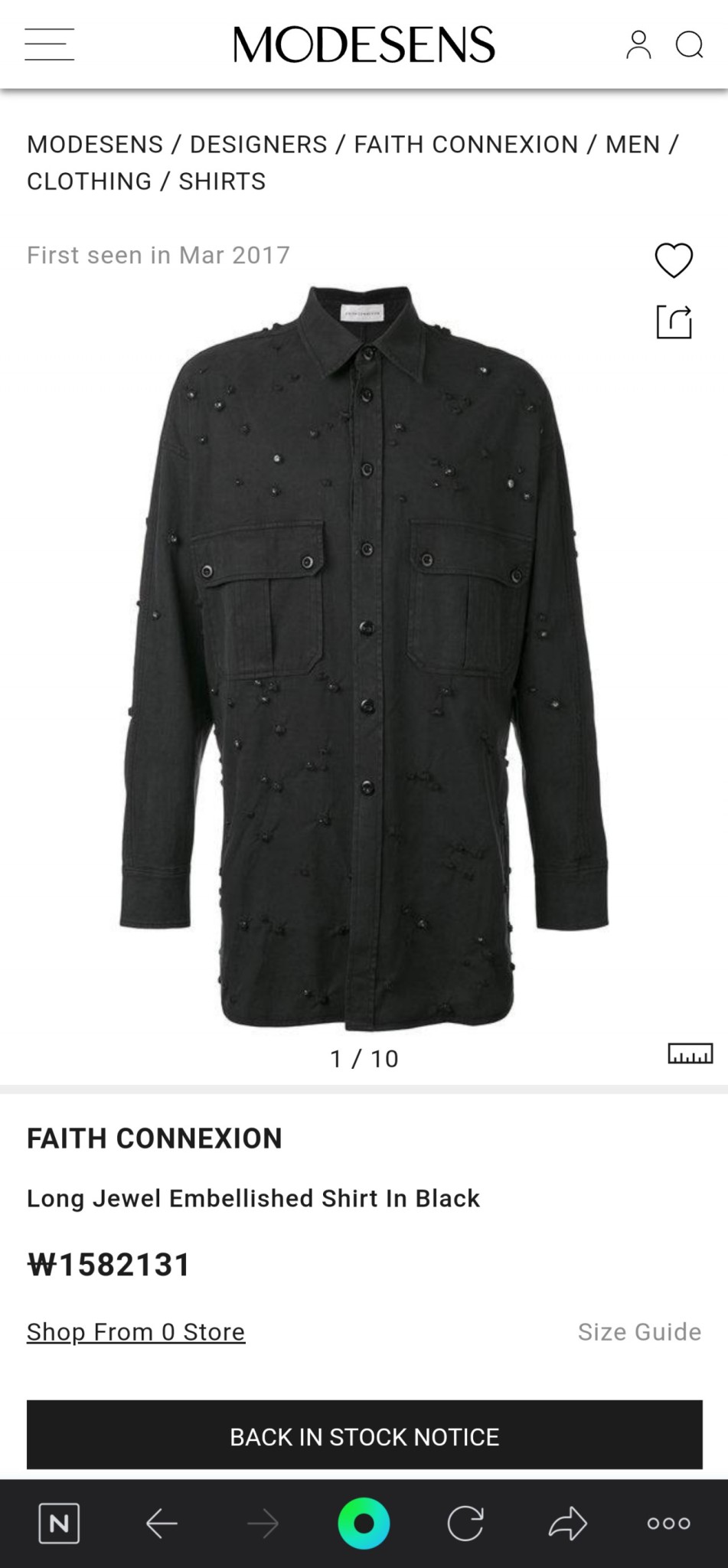Go back in the browser toolbar
The height and width of the screenshot is (1568, 728).
click(x=162, y=1524)
